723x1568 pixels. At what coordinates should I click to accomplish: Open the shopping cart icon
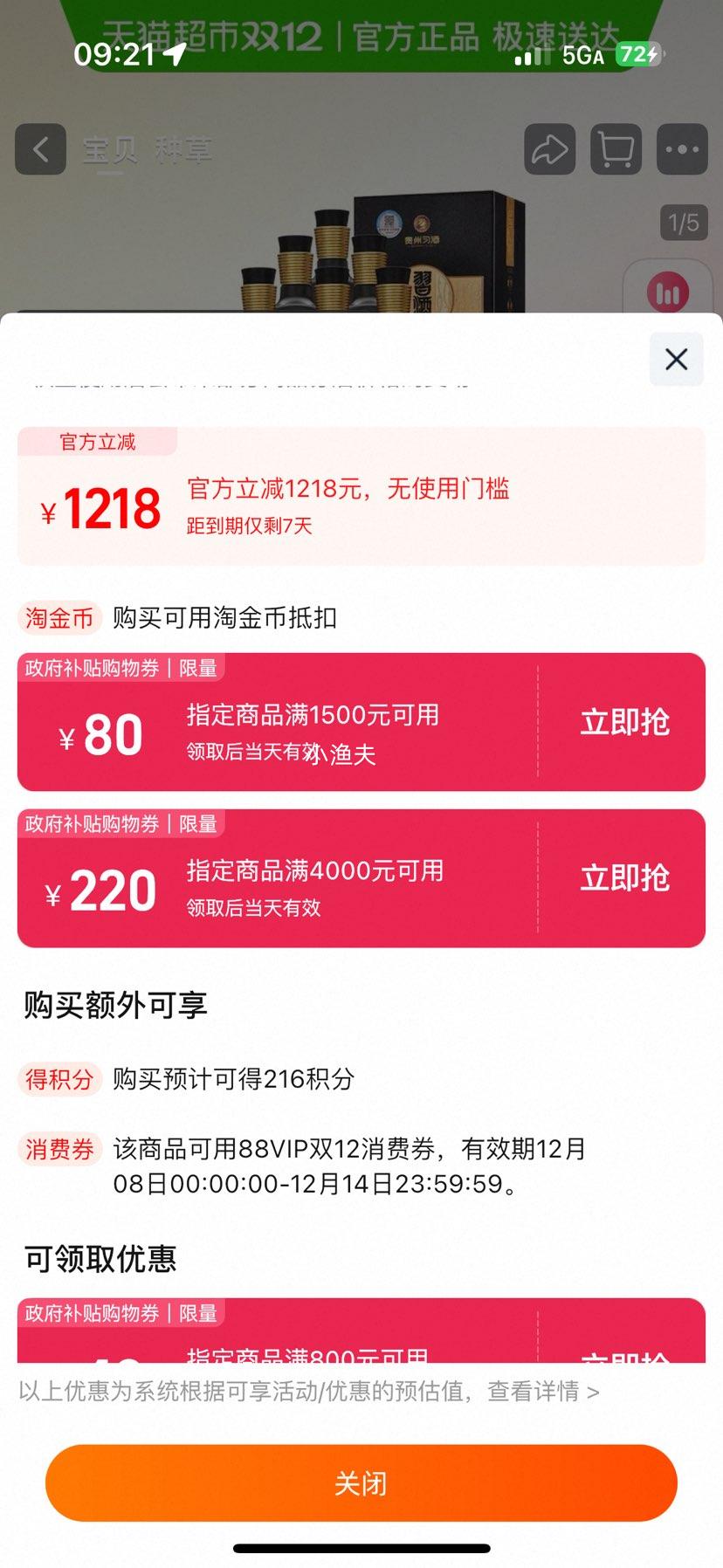(615, 149)
